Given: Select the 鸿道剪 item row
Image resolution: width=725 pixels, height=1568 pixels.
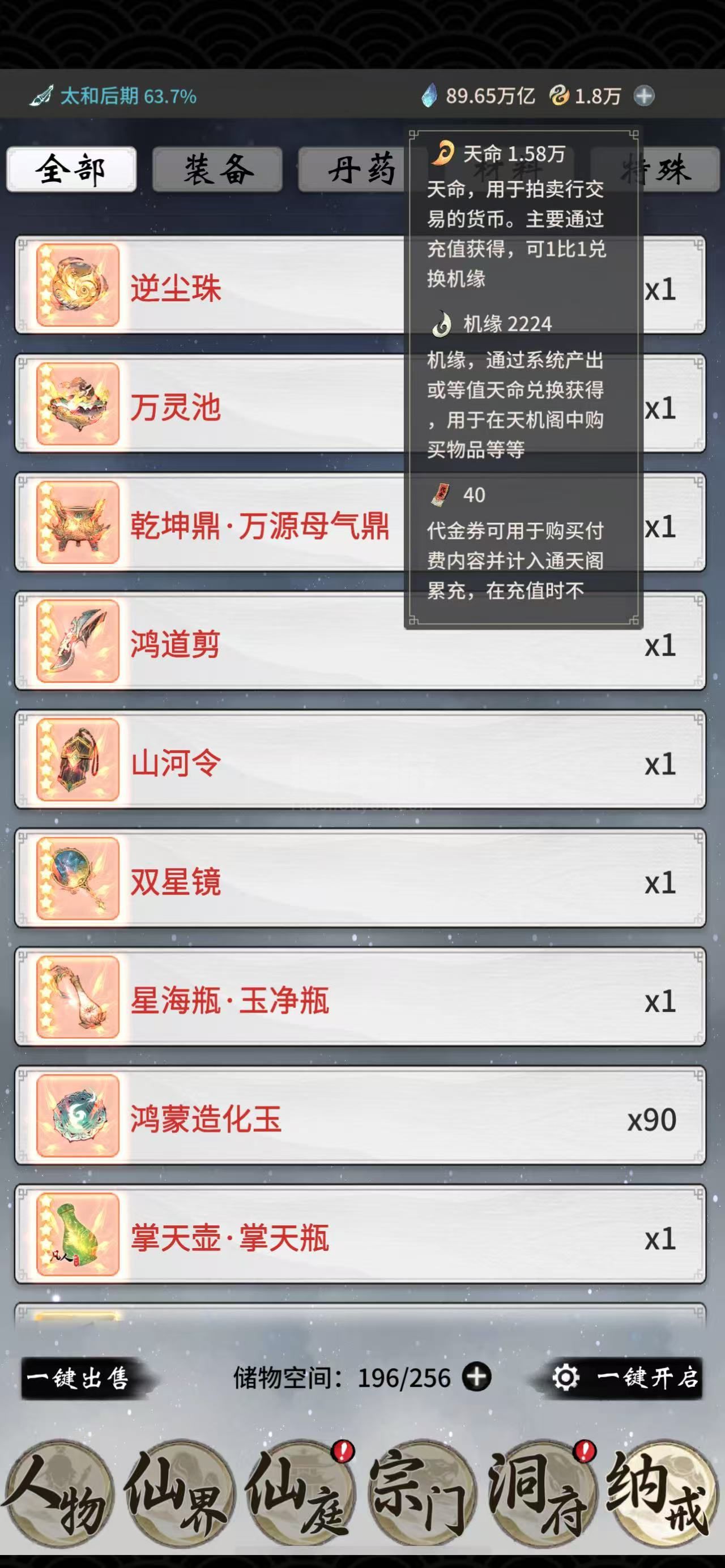Looking at the screenshot, I should [360, 641].
